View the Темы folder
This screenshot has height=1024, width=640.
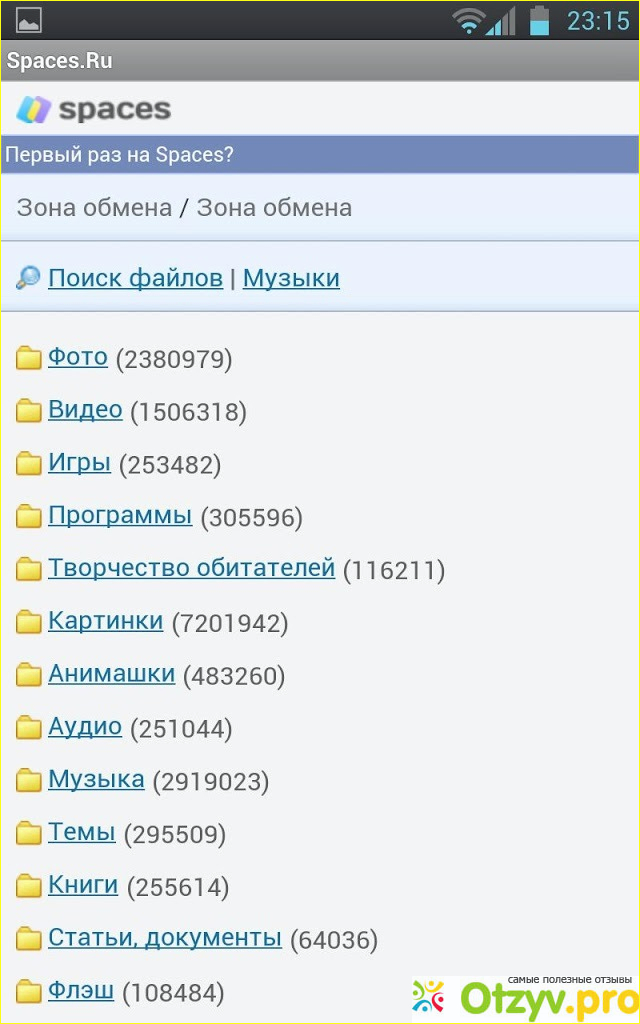click(x=81, y=833)
